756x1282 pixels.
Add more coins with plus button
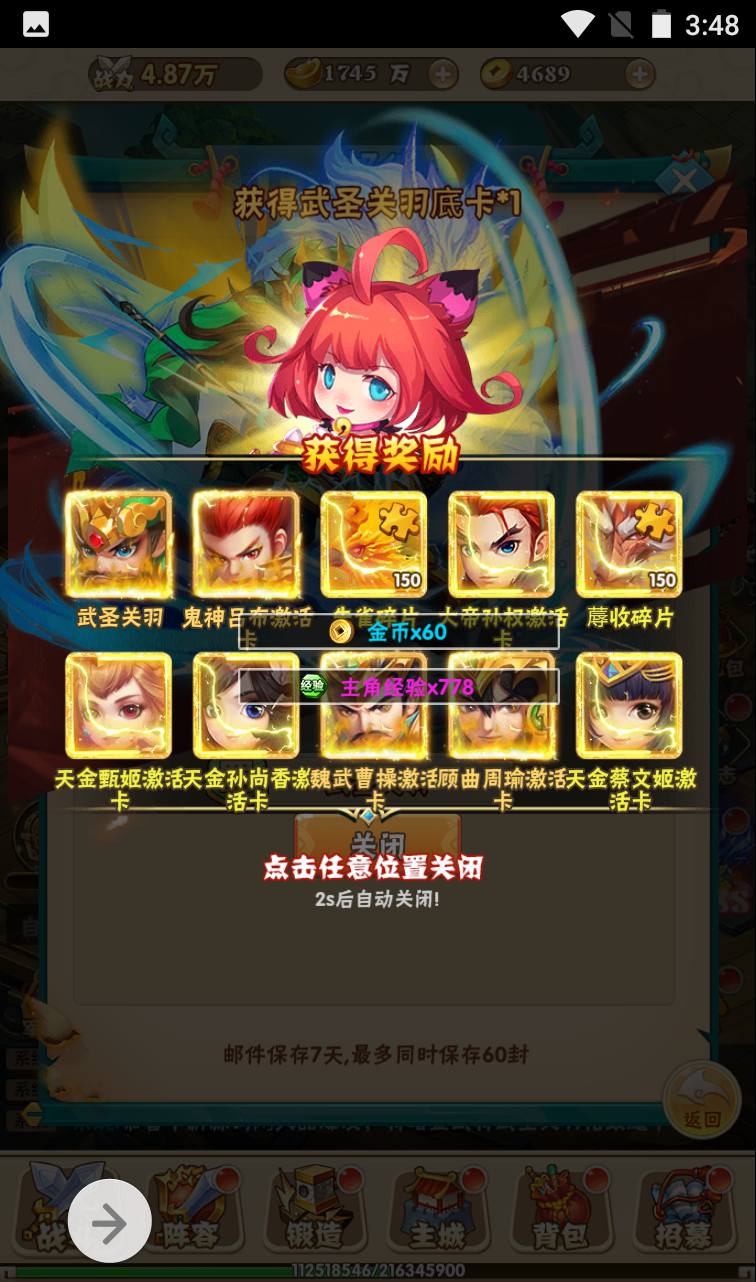pyautogui.click(x=639, y=74)
